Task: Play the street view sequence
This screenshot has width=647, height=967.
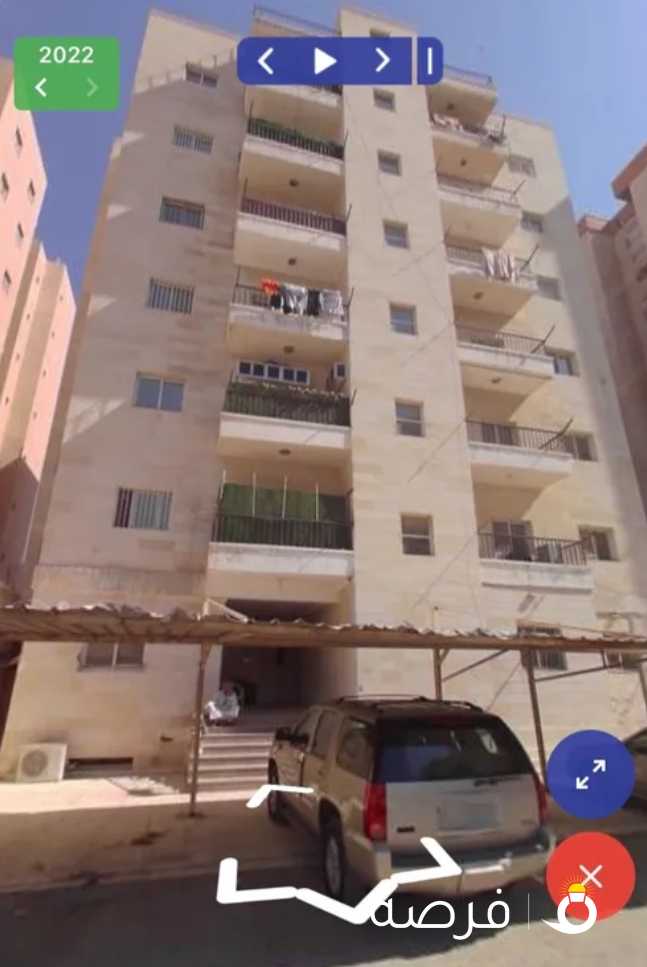Action: 324,61
